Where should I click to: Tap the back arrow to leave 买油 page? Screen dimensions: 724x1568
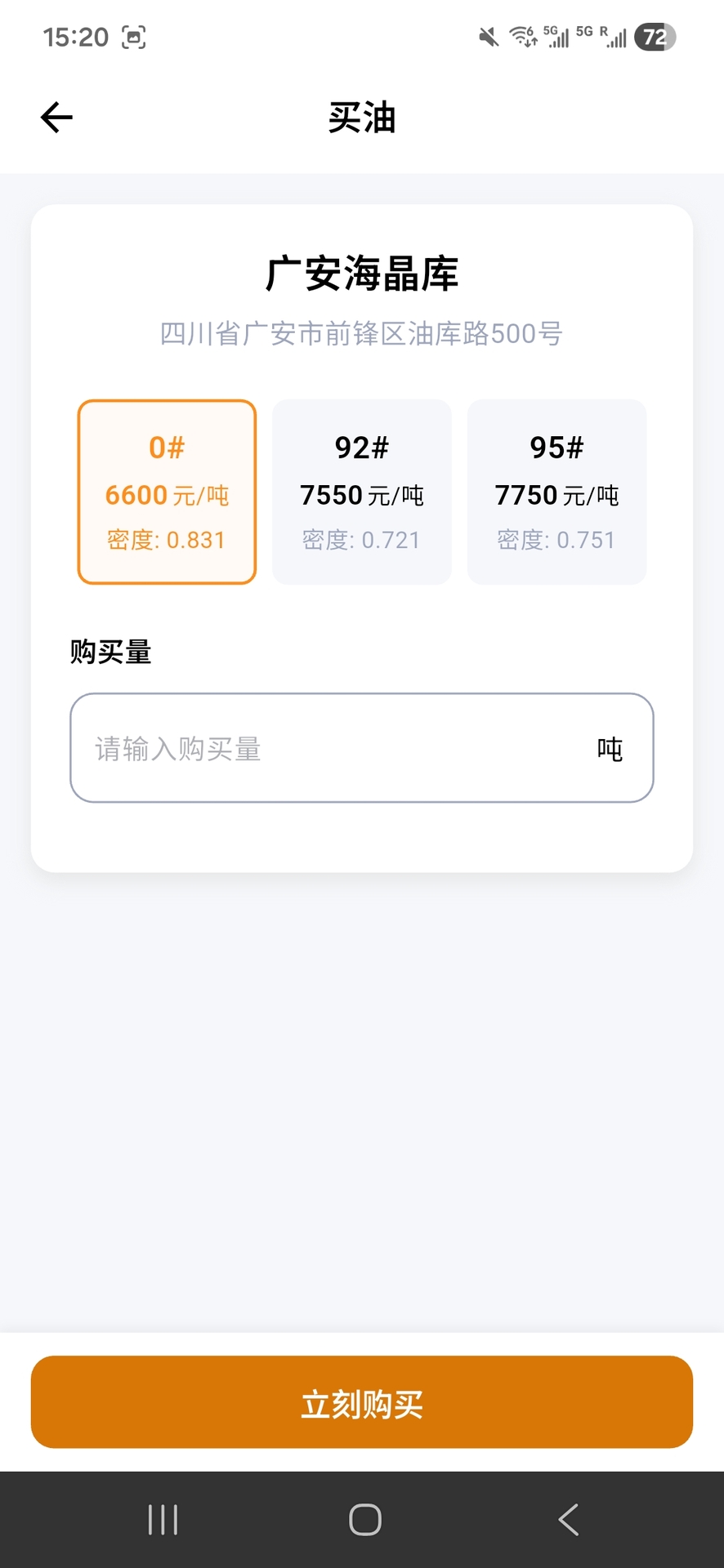click(x=56, y=117)
